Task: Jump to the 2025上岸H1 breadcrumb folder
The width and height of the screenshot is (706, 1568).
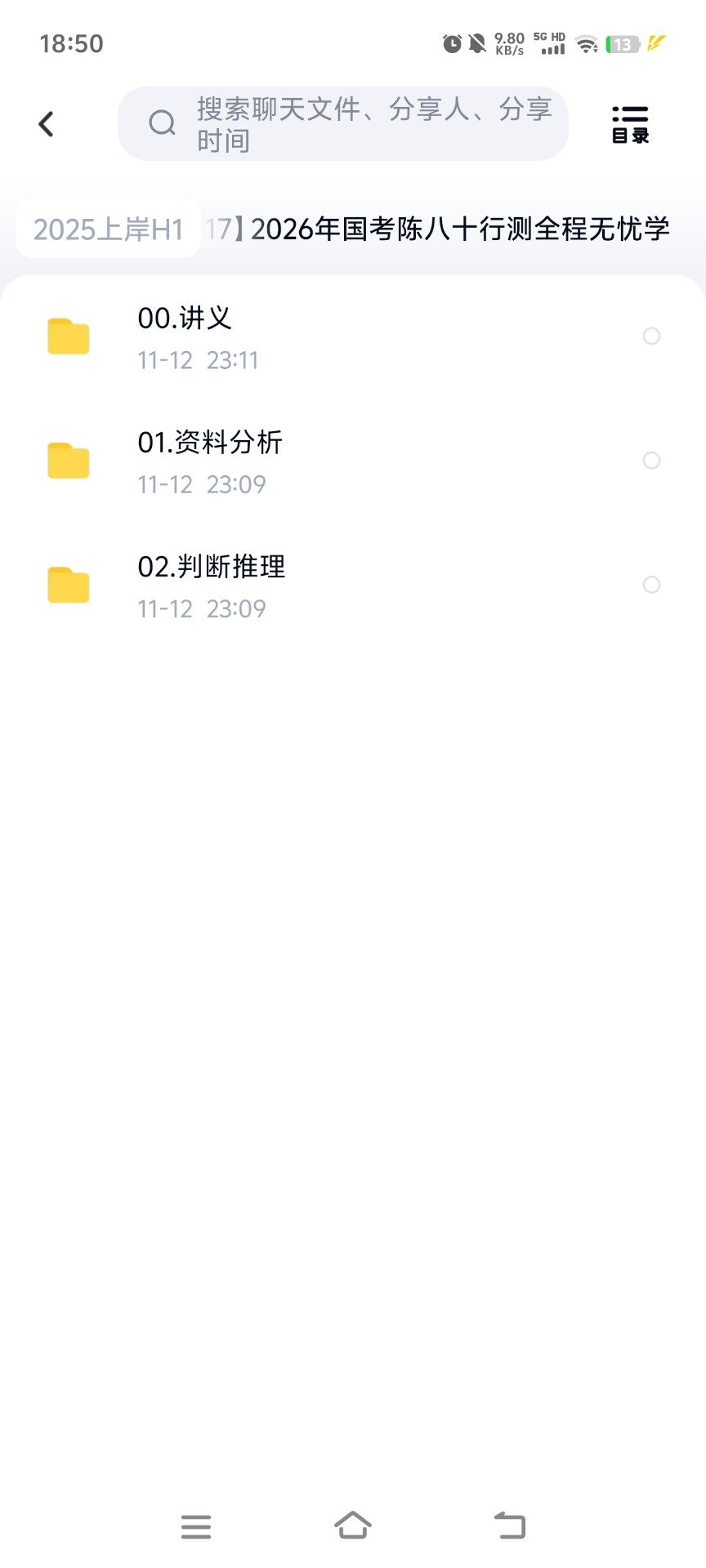Action: click(x=108, y=229)
